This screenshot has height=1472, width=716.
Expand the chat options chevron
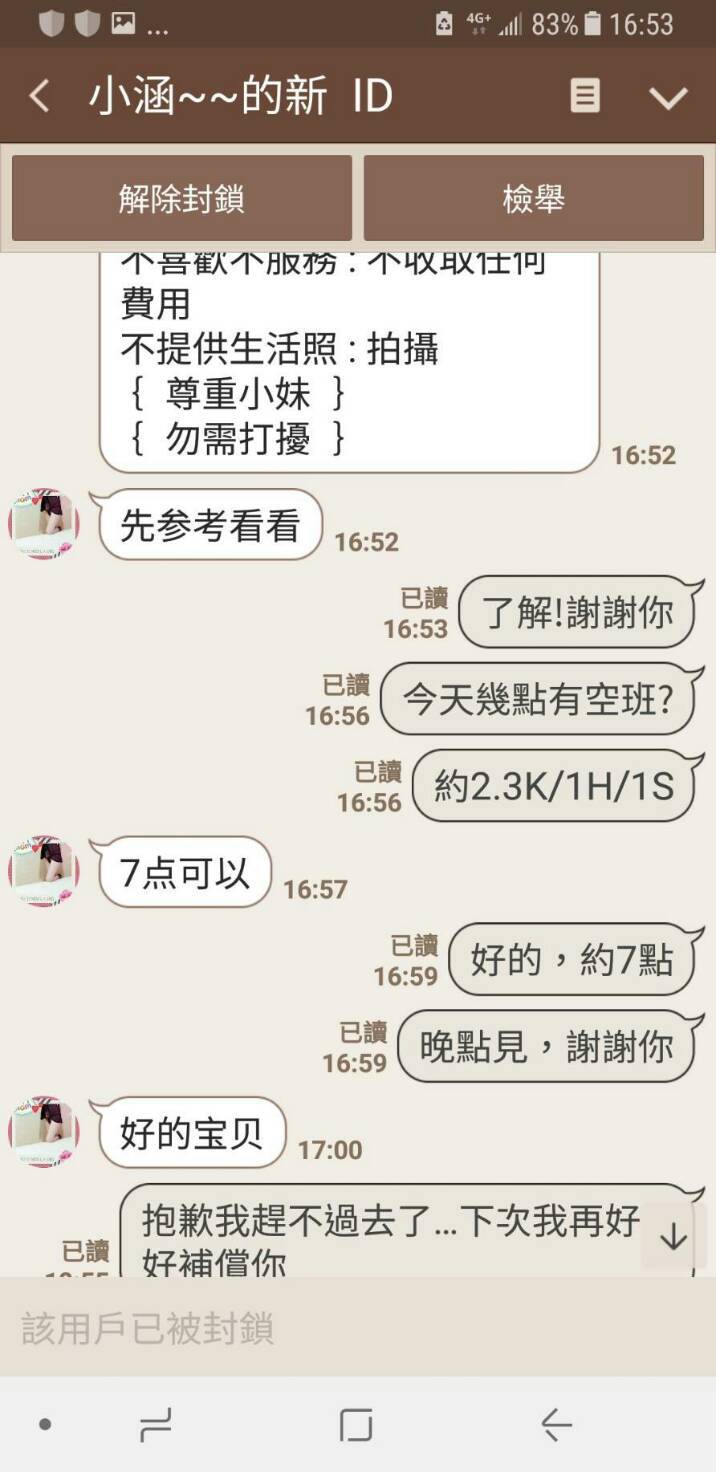click(x=668, y=97)
